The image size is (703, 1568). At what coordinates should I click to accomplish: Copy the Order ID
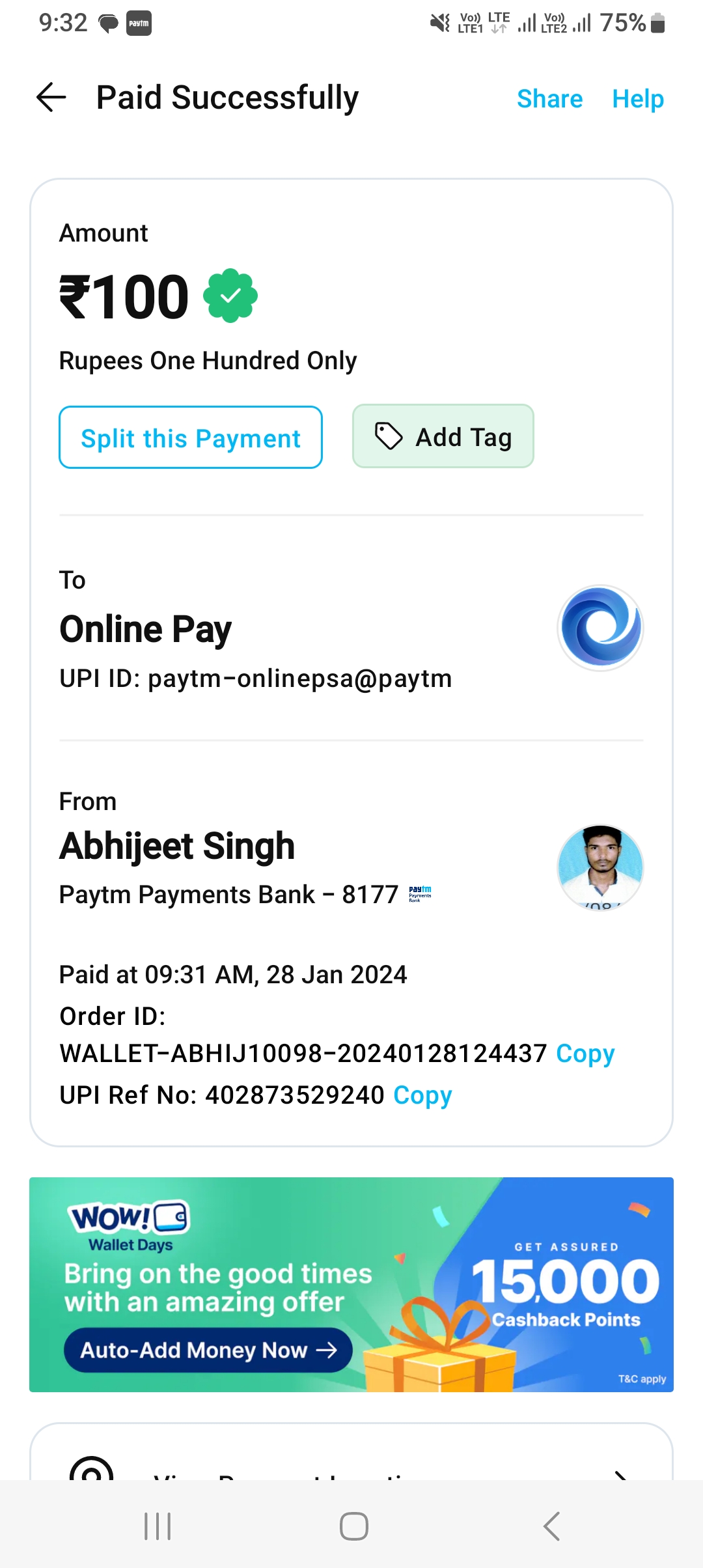tap(585, 1054)
